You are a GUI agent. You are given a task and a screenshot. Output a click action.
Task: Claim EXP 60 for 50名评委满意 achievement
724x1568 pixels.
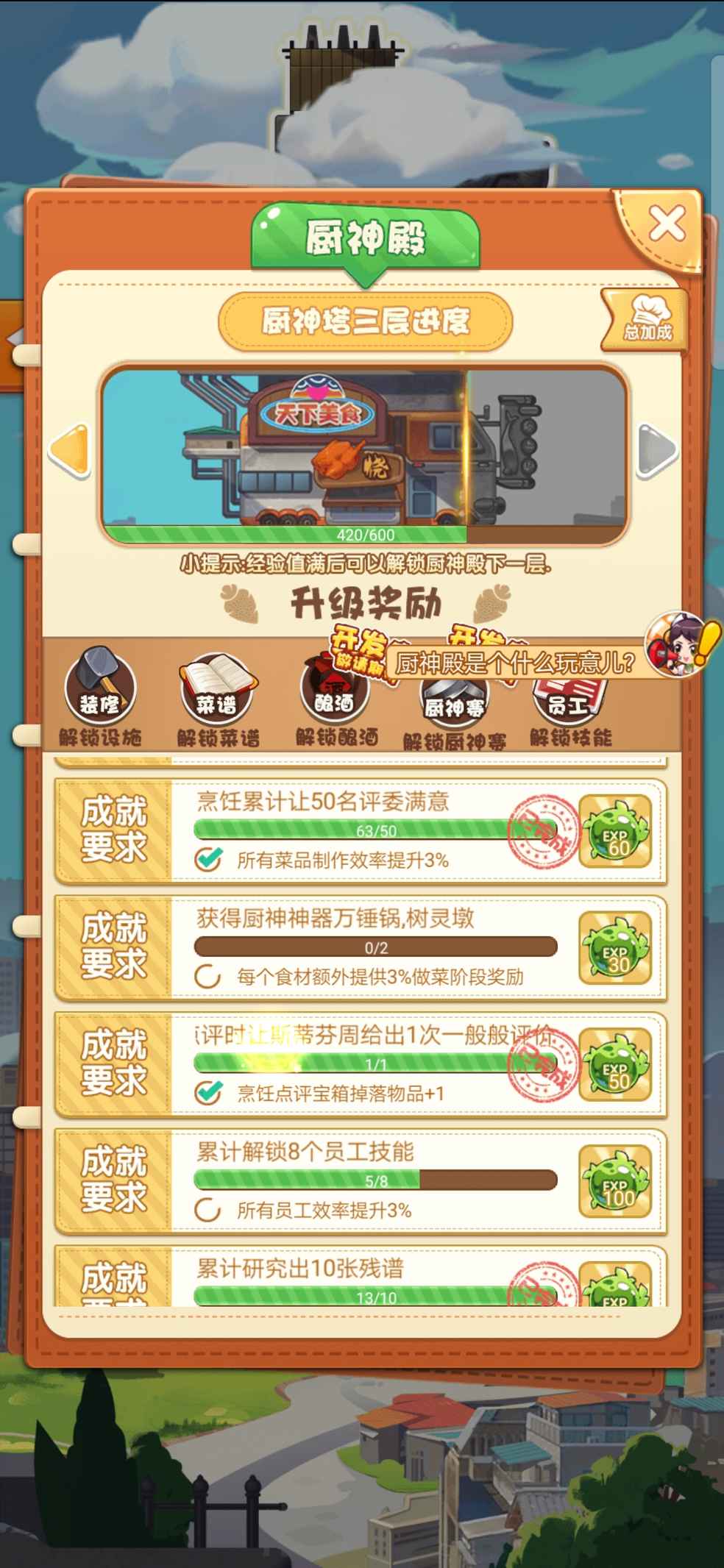tap(616, 832)
